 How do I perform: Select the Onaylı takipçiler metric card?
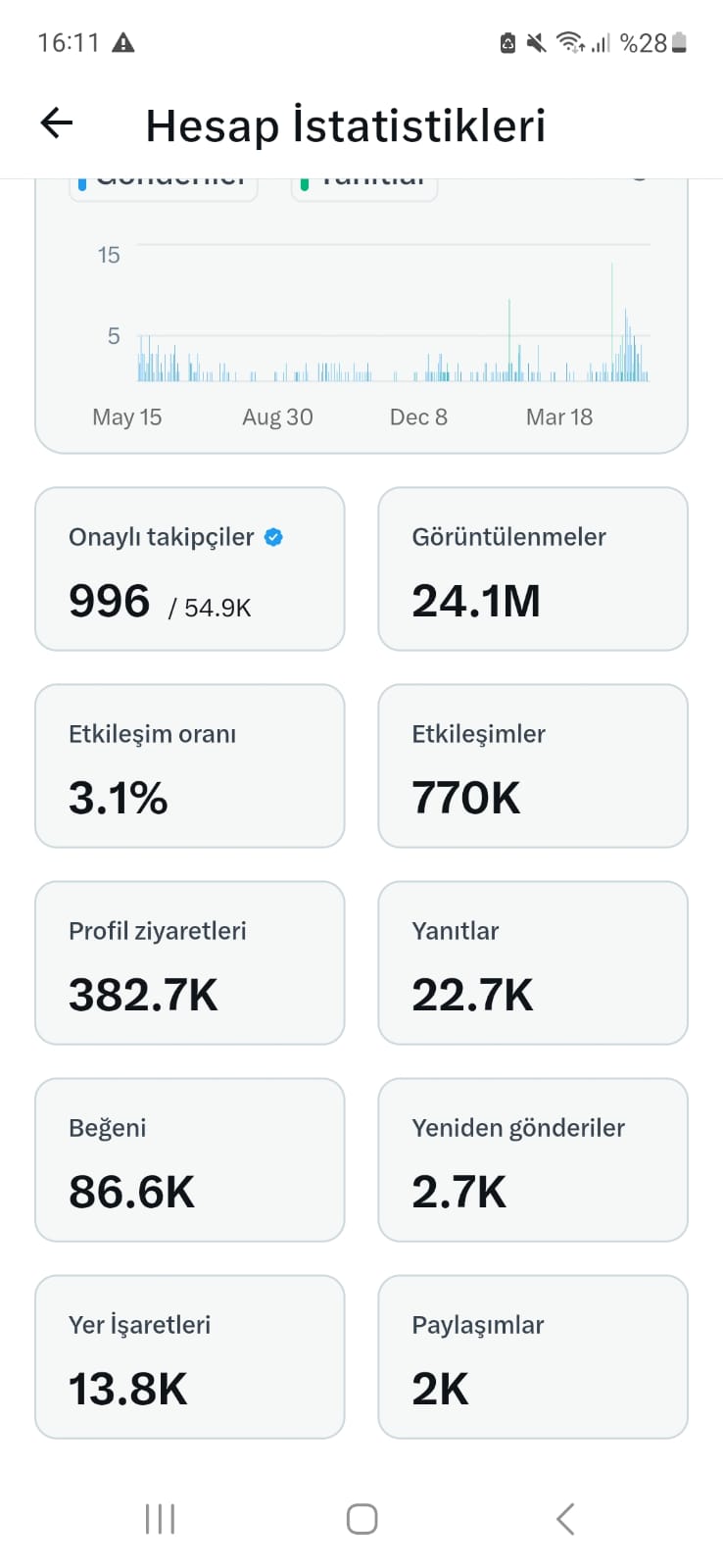pos(190,569)
